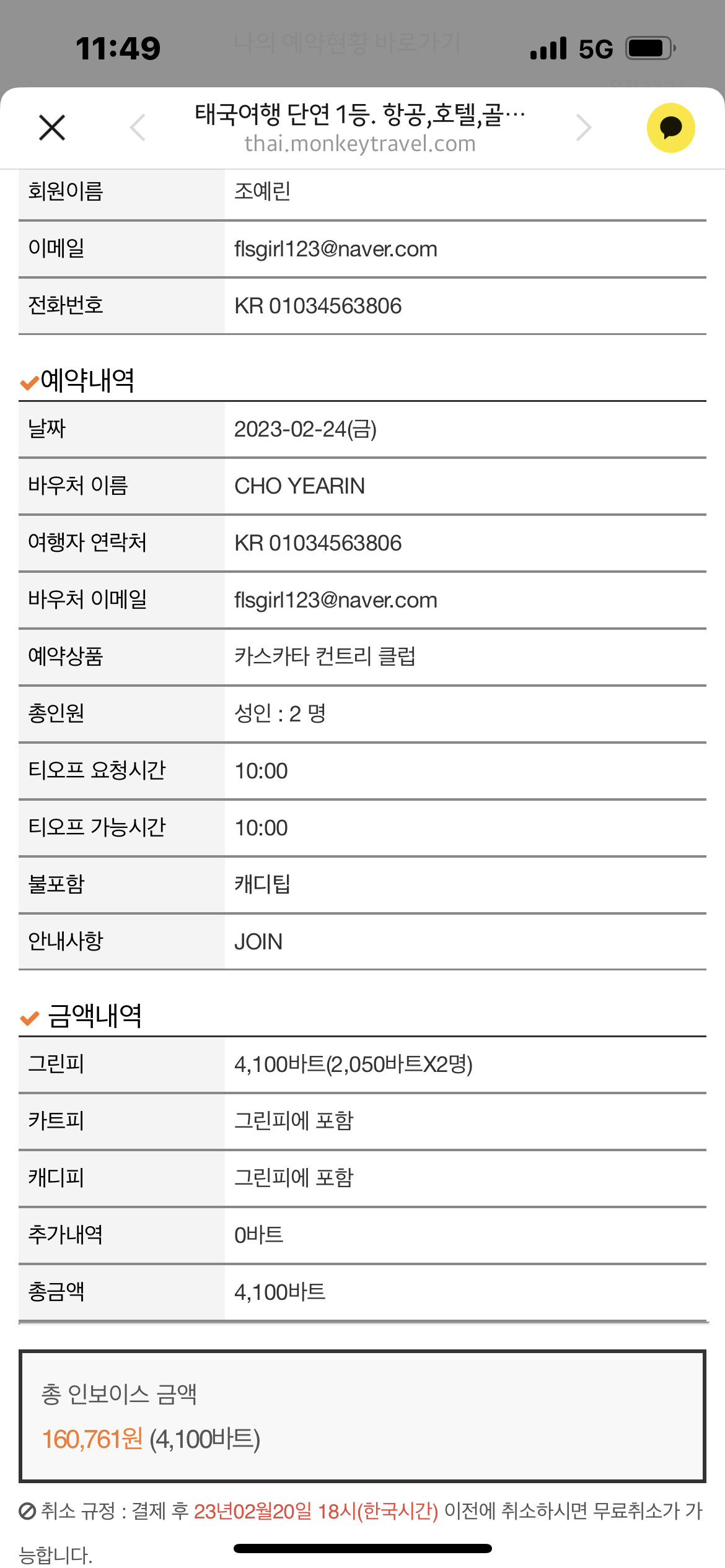Go back to the previous web page
Viewport: 725px width, 1568px height.
[138, 128]
